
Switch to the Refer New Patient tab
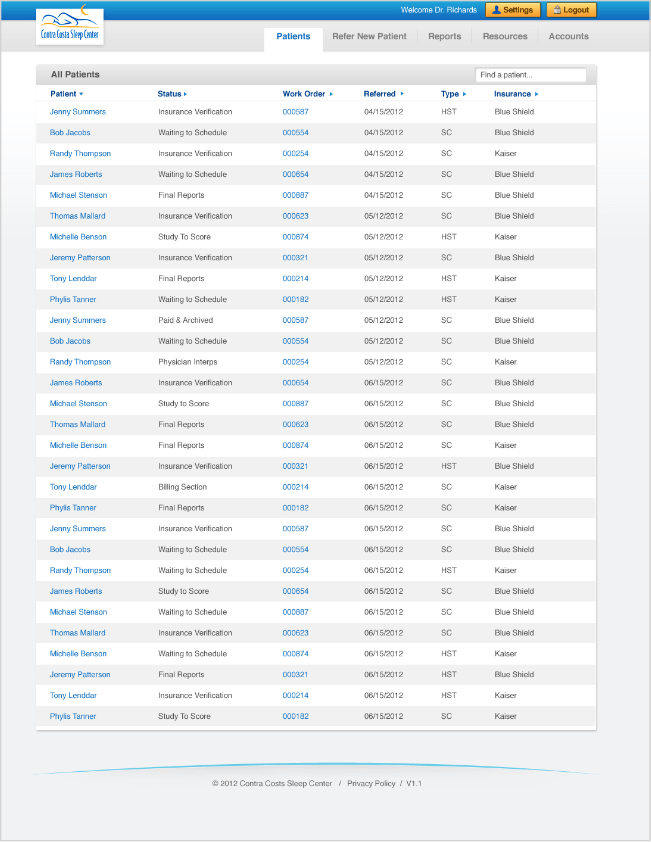(x=369, y=36)
